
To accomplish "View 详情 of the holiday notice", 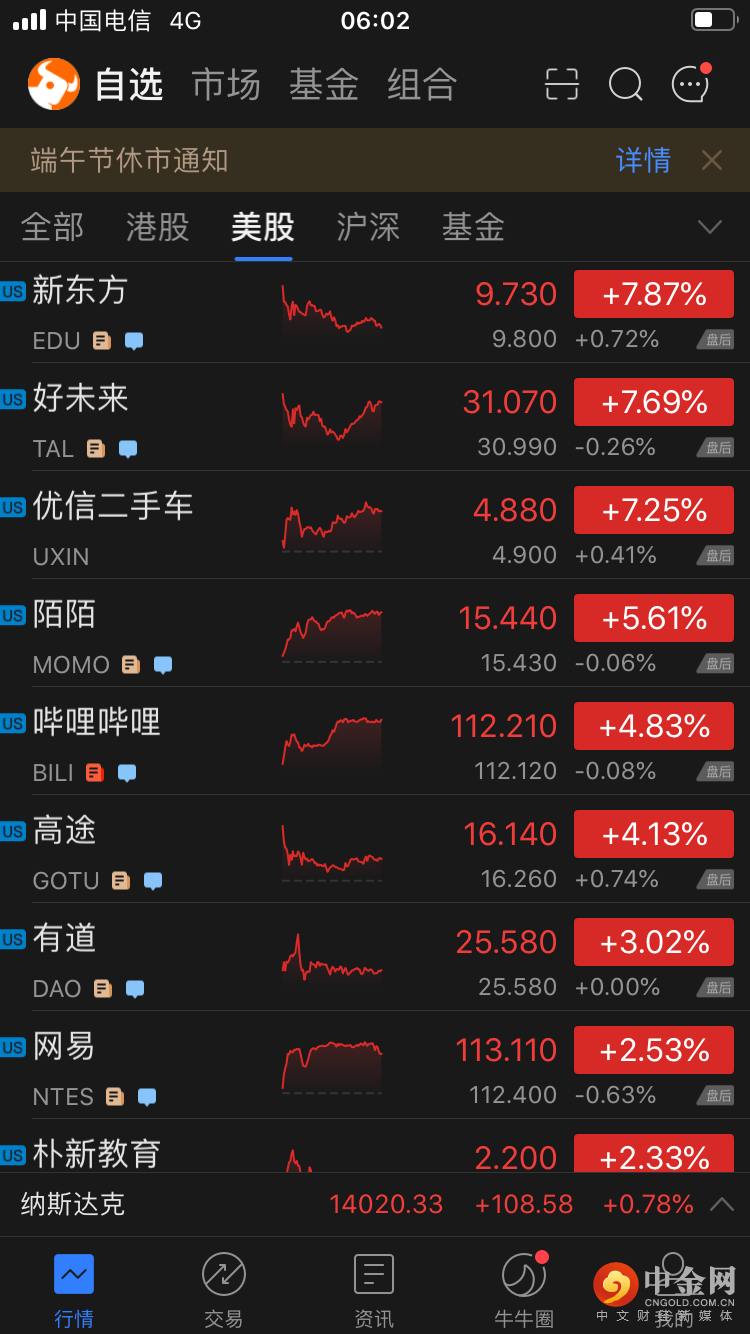I will 643,160.
